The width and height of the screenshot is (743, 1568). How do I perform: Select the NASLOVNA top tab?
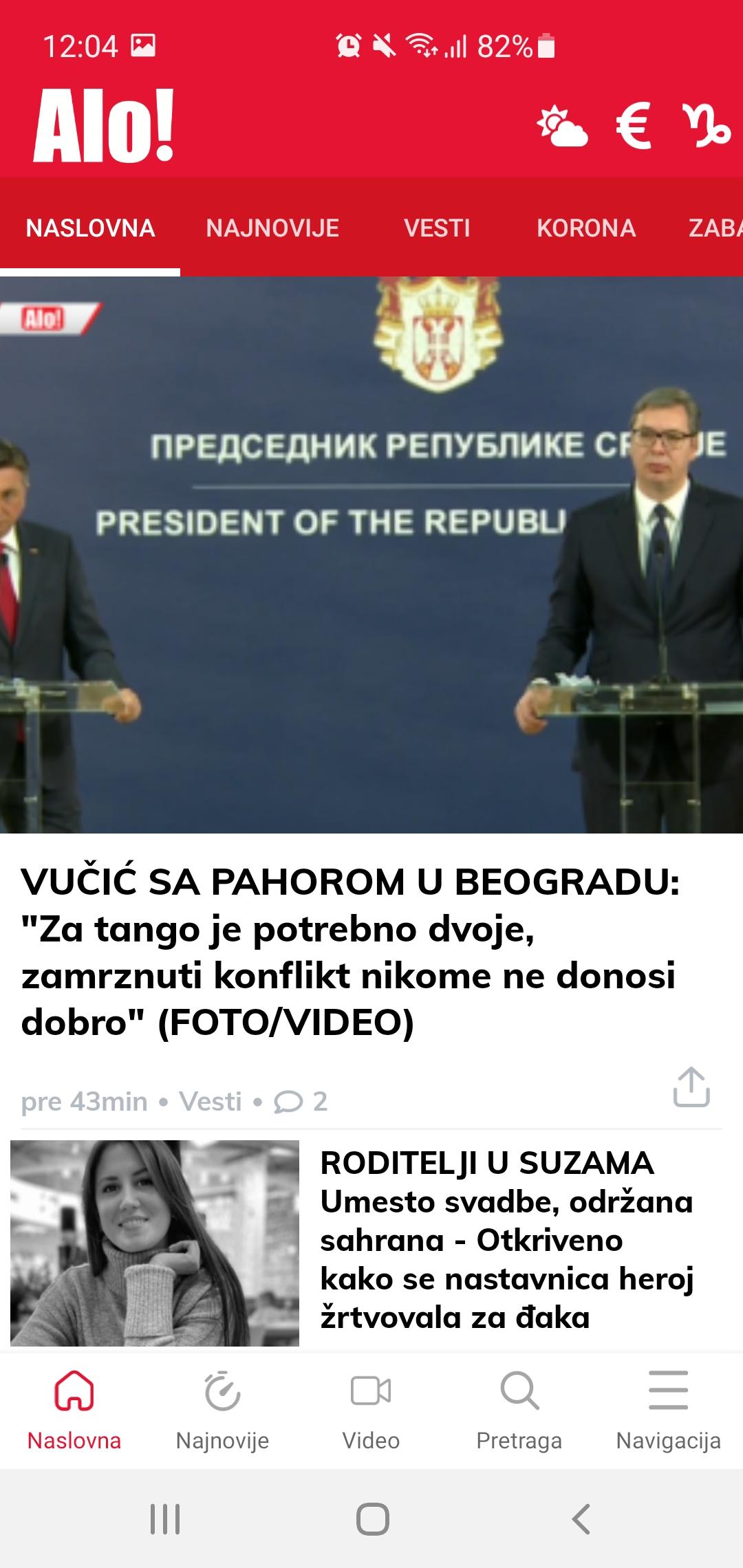(90, 228)
